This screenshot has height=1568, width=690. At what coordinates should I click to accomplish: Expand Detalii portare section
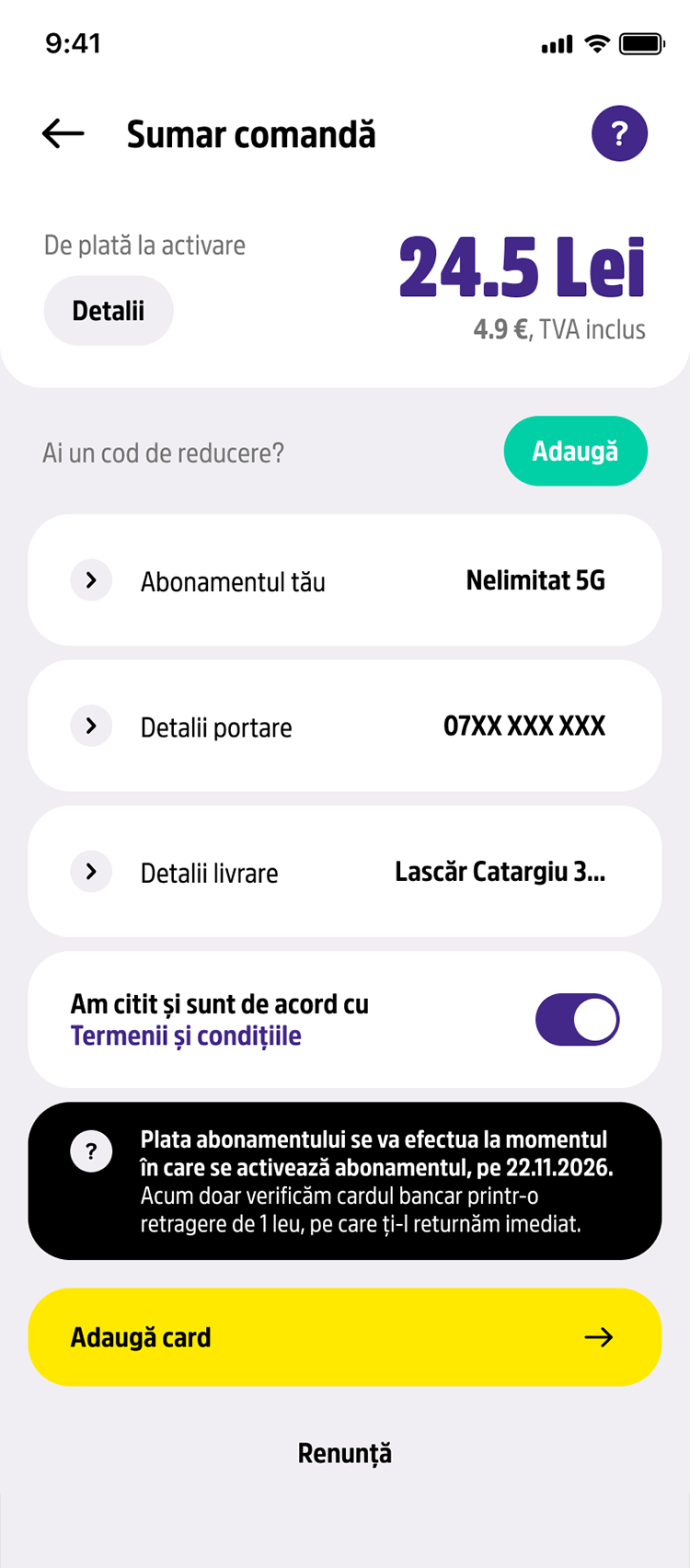(90, 726)
